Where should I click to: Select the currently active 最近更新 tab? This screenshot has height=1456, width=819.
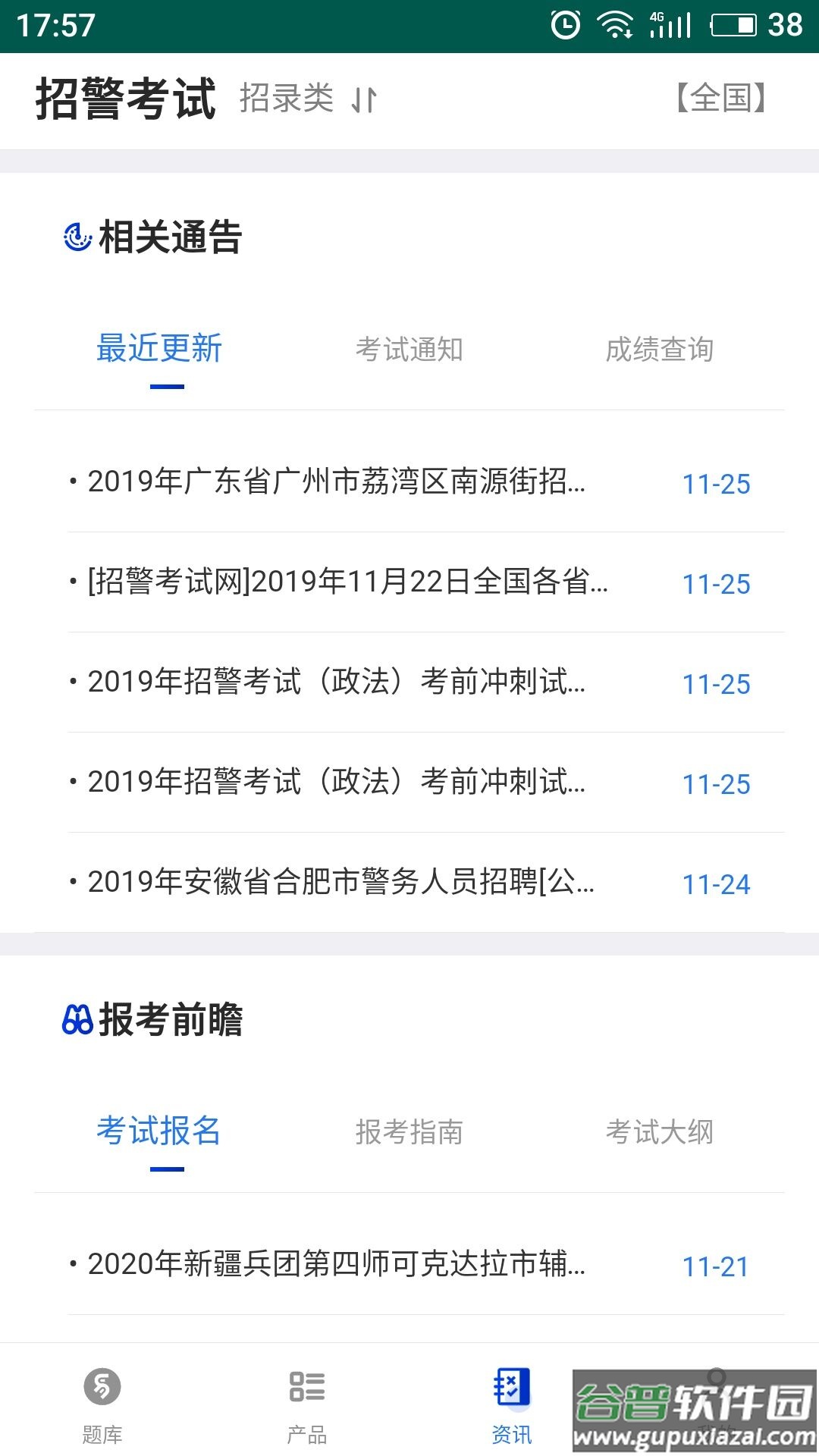tap(158, 350)
